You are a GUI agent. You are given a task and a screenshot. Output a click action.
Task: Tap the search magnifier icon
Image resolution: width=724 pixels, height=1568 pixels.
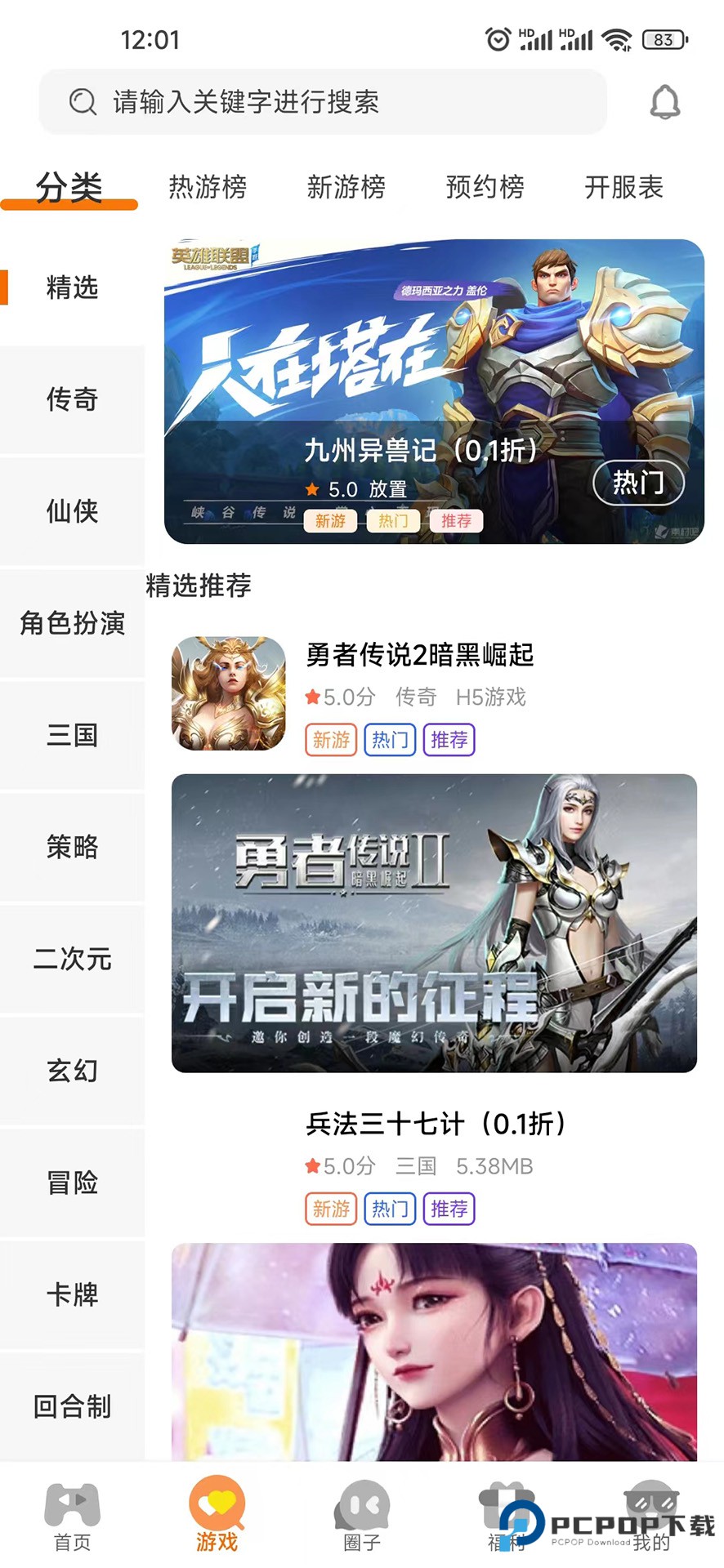[x=82, y=101]
